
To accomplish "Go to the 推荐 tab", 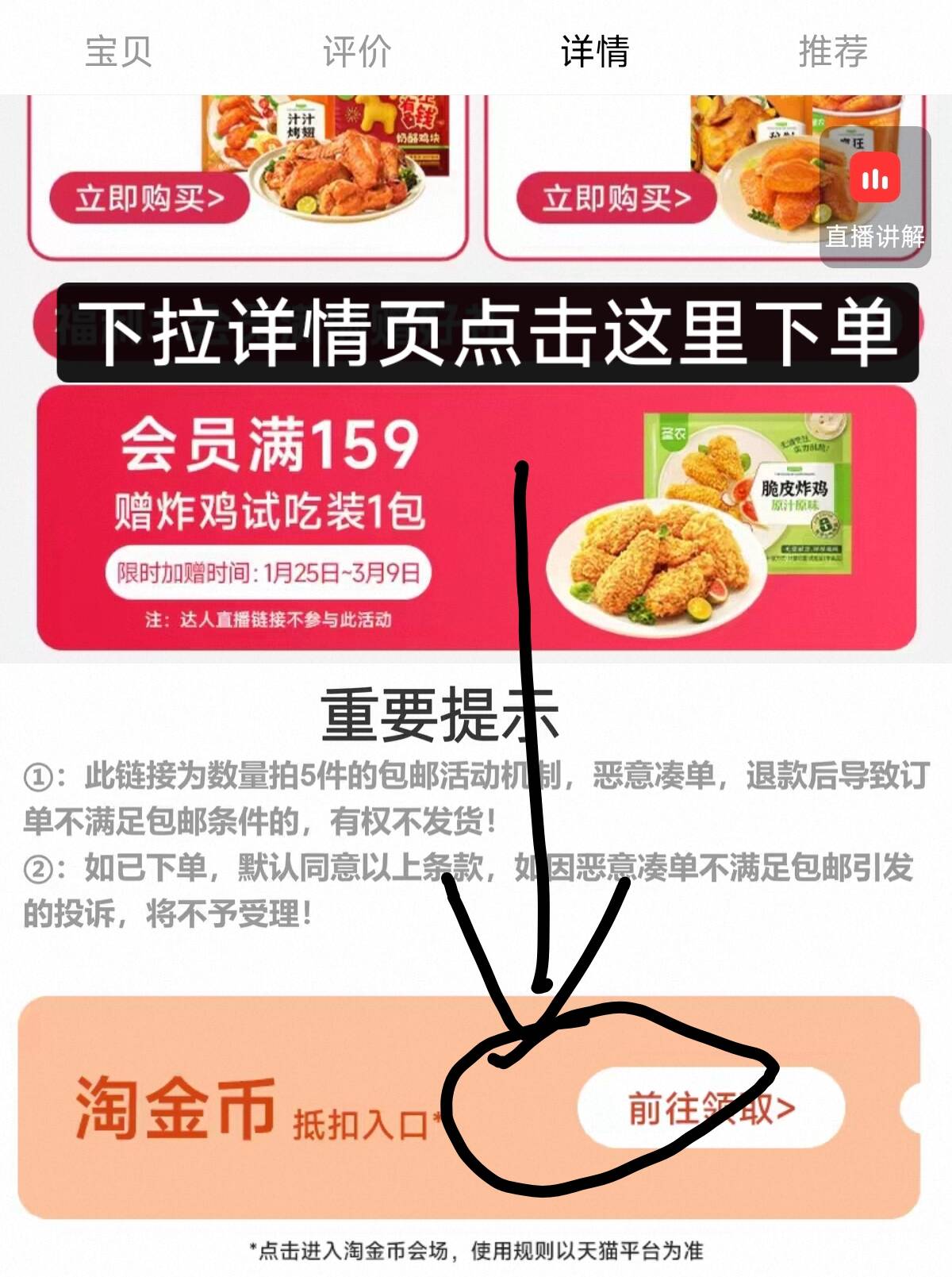I will 832,52.
